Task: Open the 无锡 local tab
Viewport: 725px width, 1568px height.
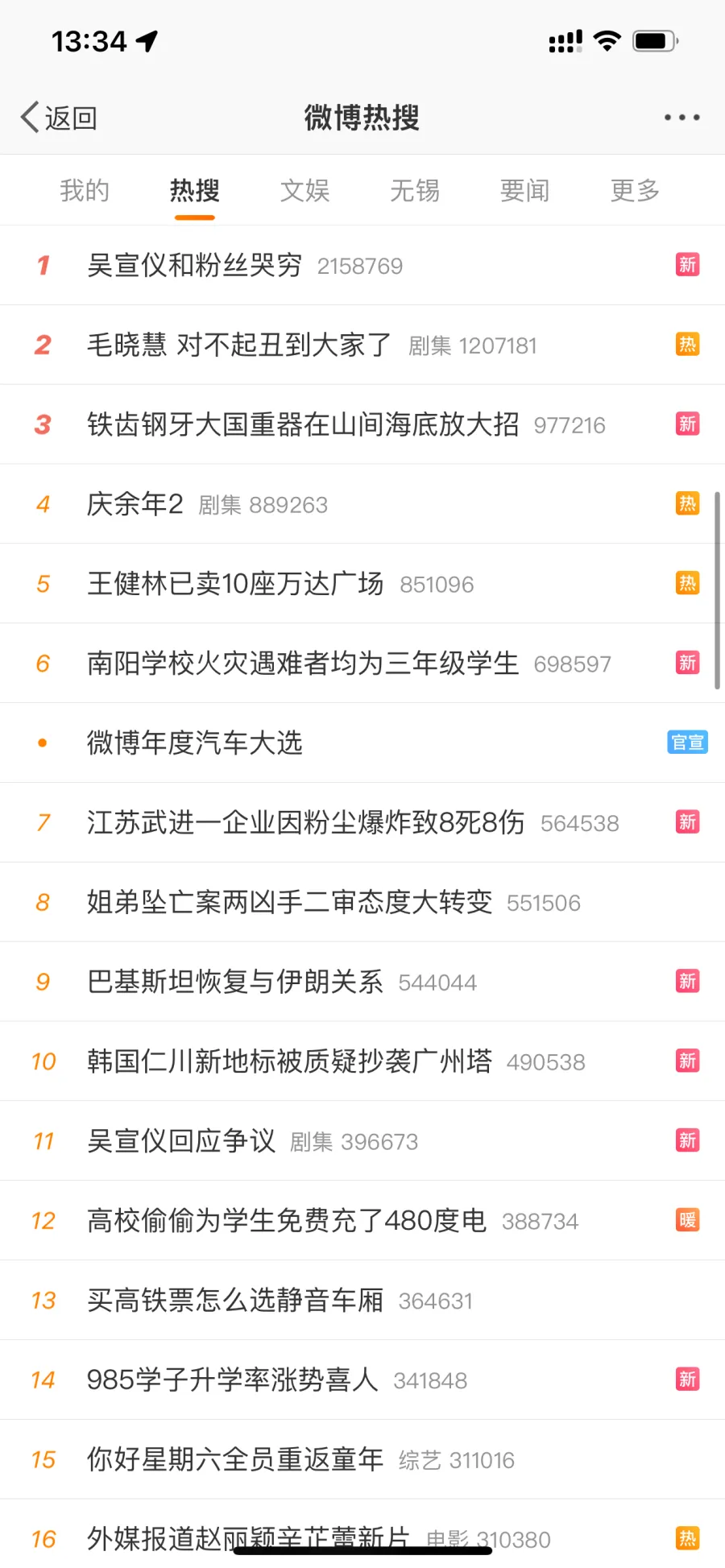Action: (x=415, y=191)
